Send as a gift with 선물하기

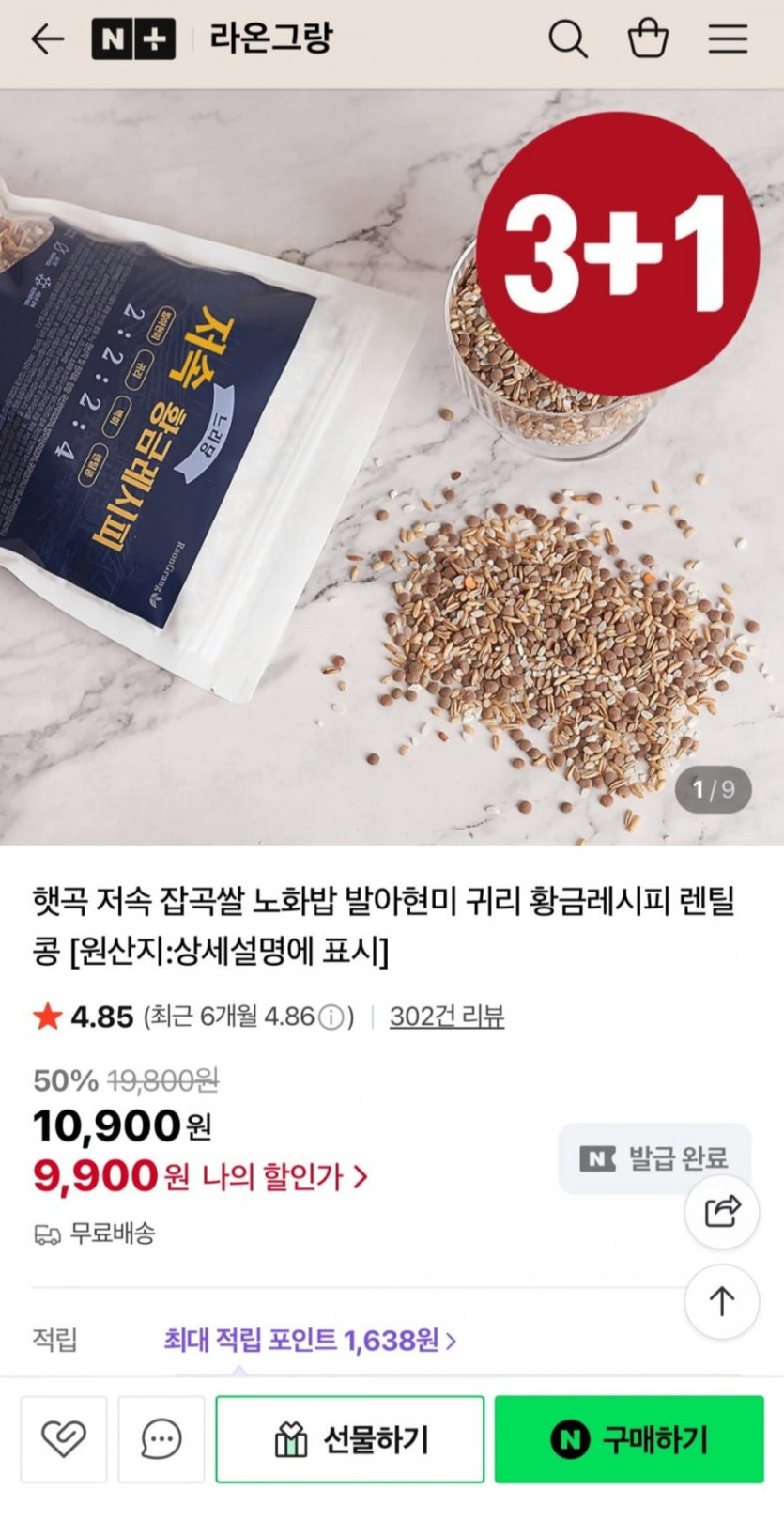[350, 1439]
